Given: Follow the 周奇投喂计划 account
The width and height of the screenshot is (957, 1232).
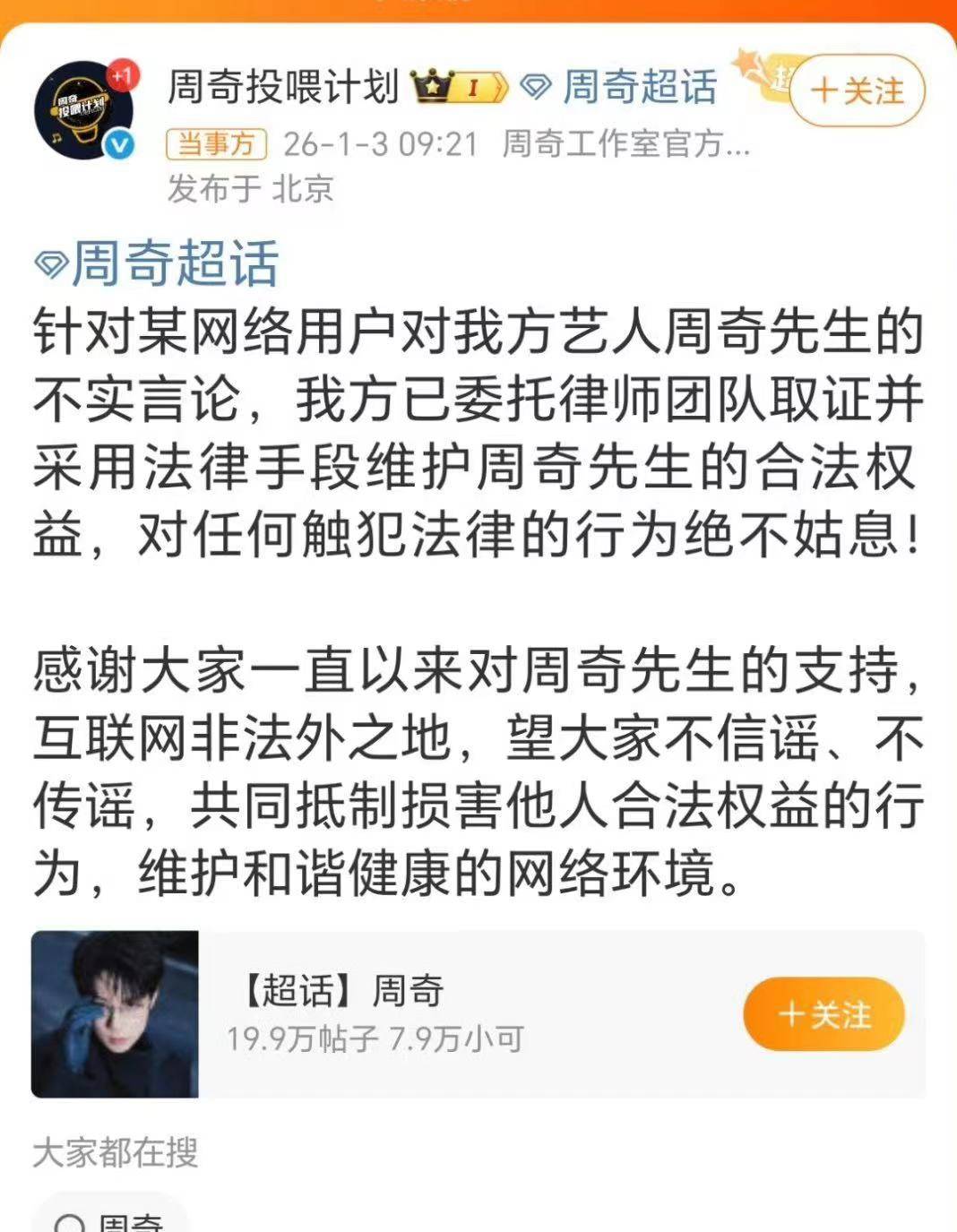Looking at the screenshot, I should [x=857, y=90].
